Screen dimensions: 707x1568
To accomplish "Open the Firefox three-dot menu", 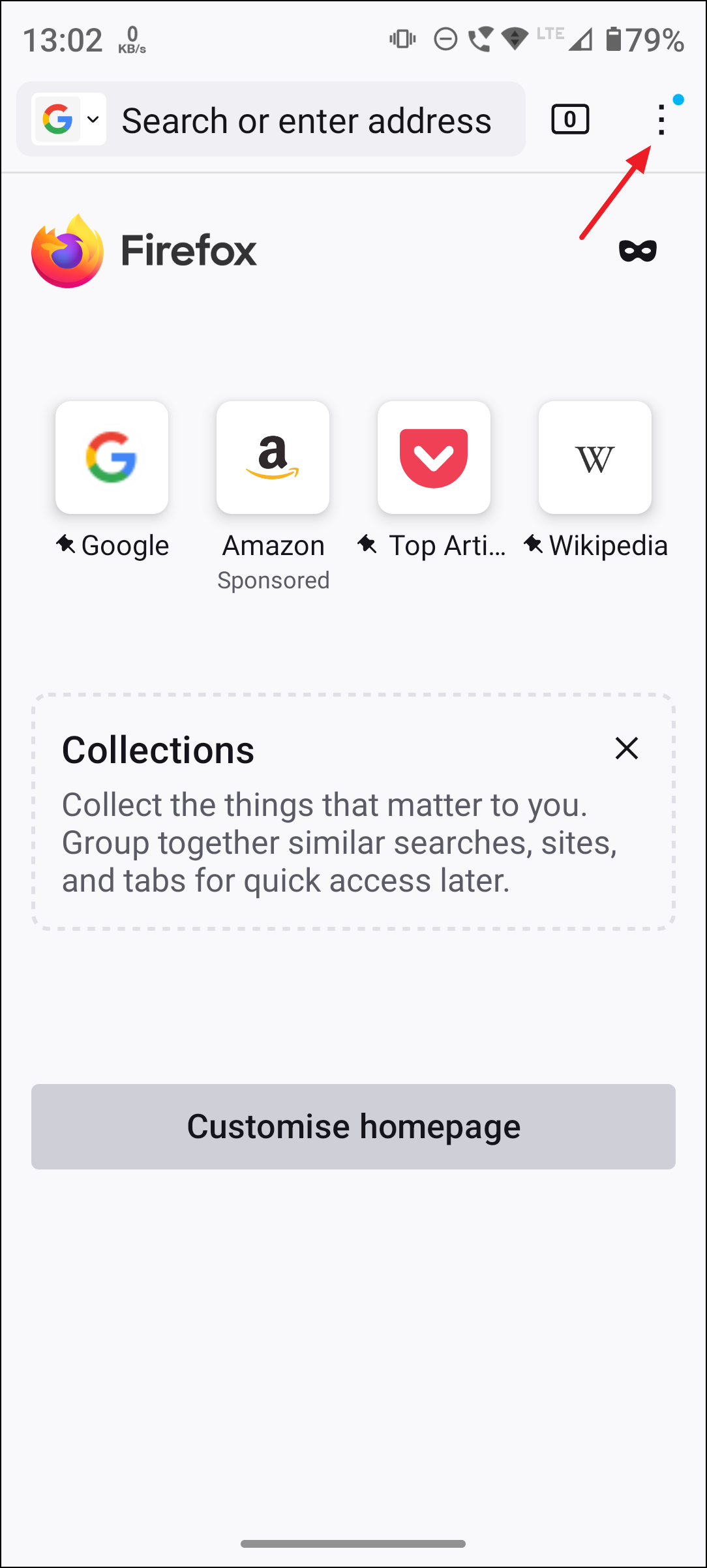I will pyautogui.click(x=661, y=119).
